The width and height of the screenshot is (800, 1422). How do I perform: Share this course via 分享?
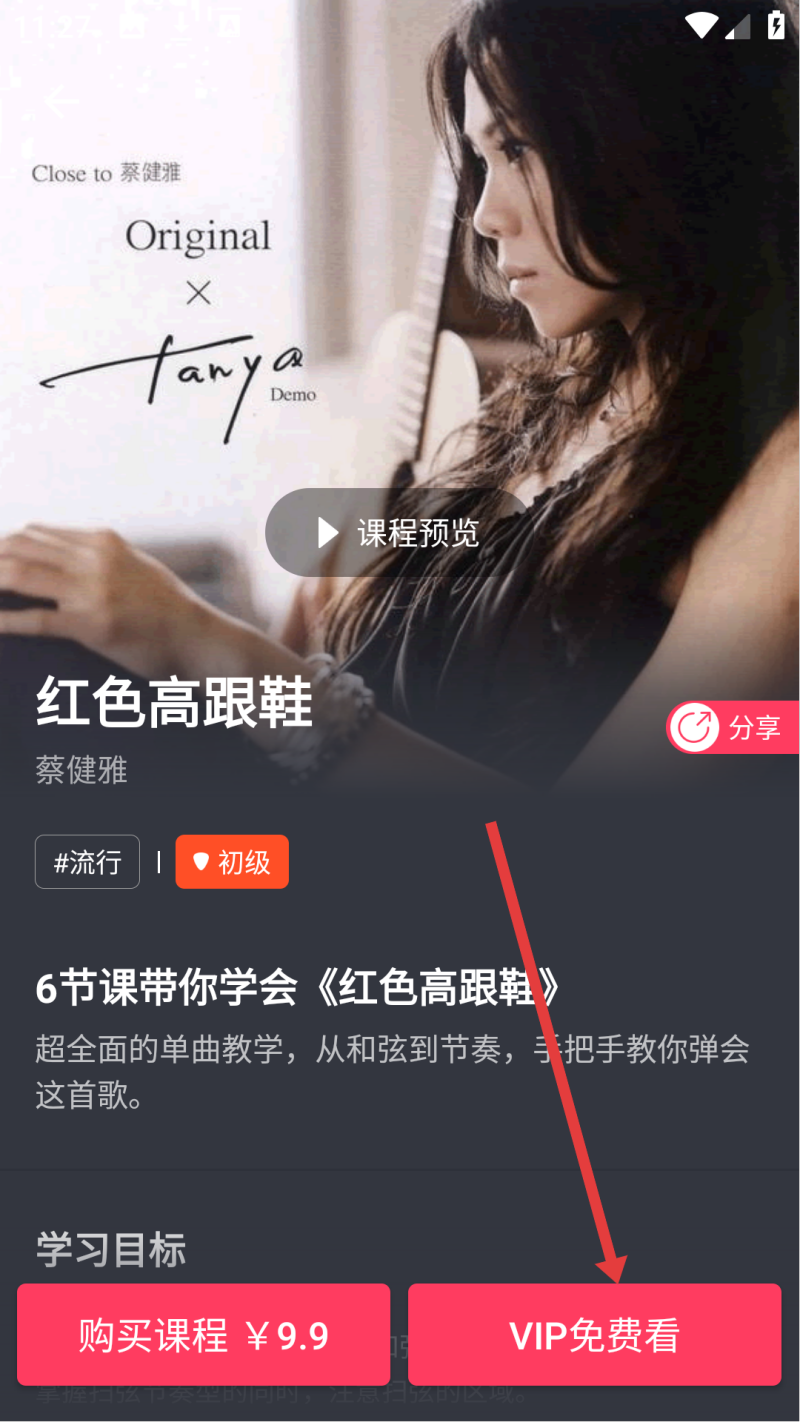(x=733, y=727)
